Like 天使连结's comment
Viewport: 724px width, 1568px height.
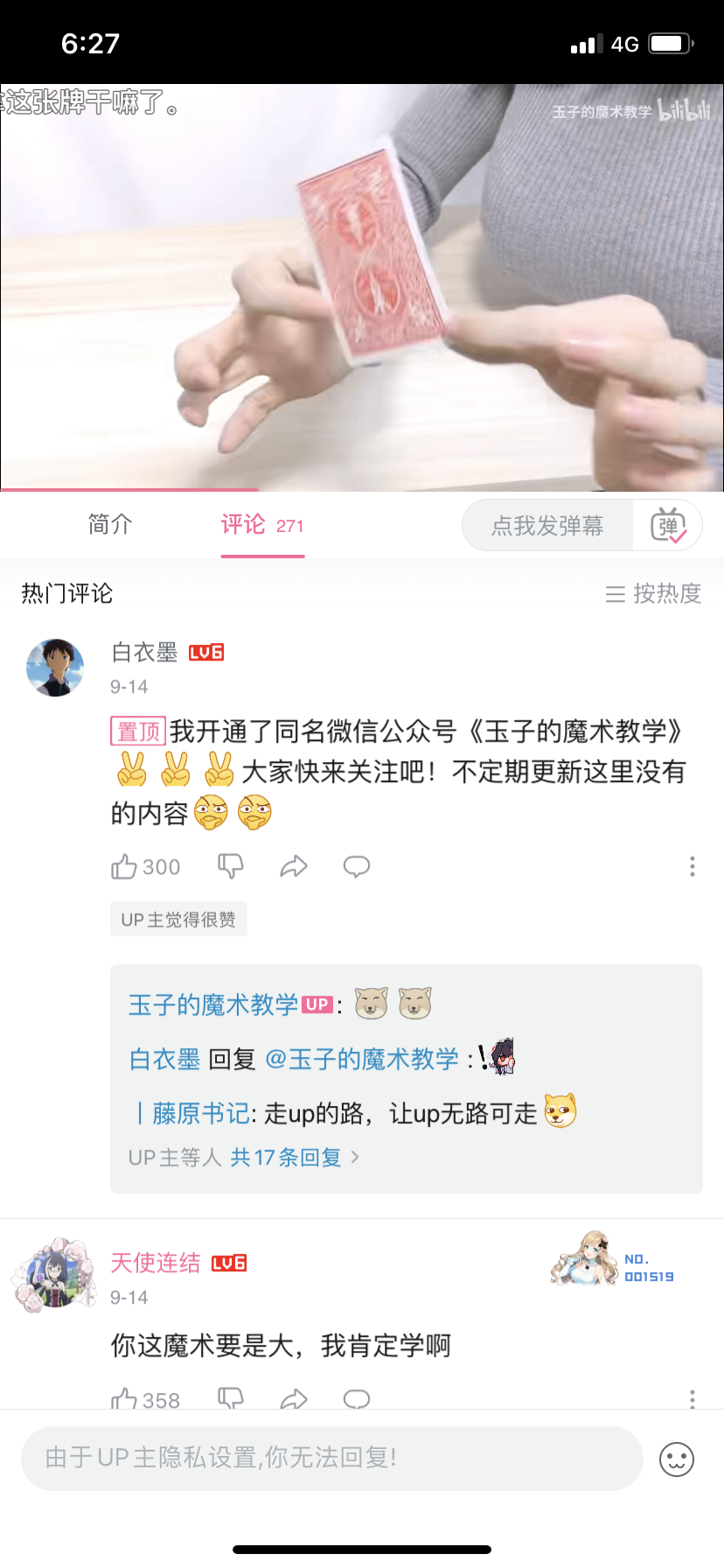[x=125, y=1398]
